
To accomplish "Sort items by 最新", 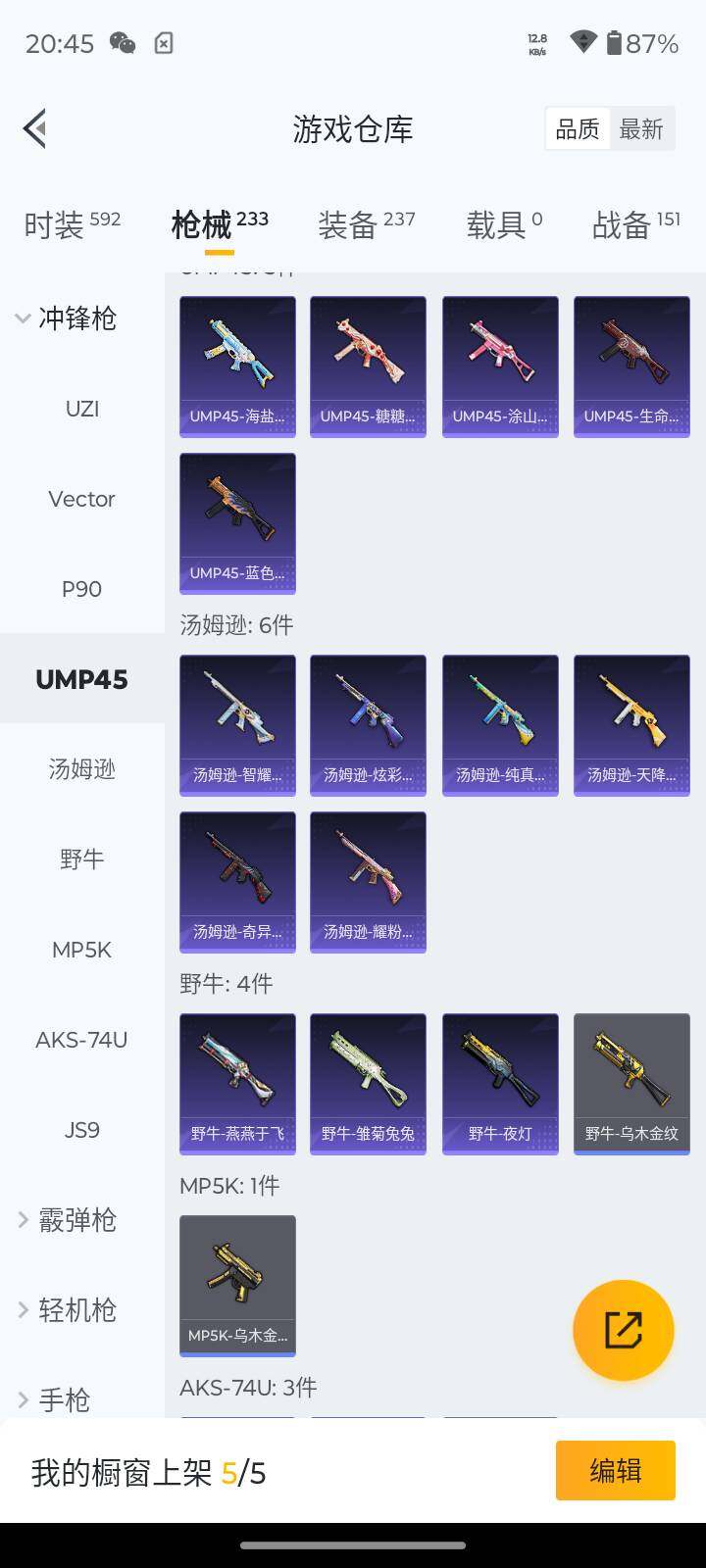I will [641, 128].
